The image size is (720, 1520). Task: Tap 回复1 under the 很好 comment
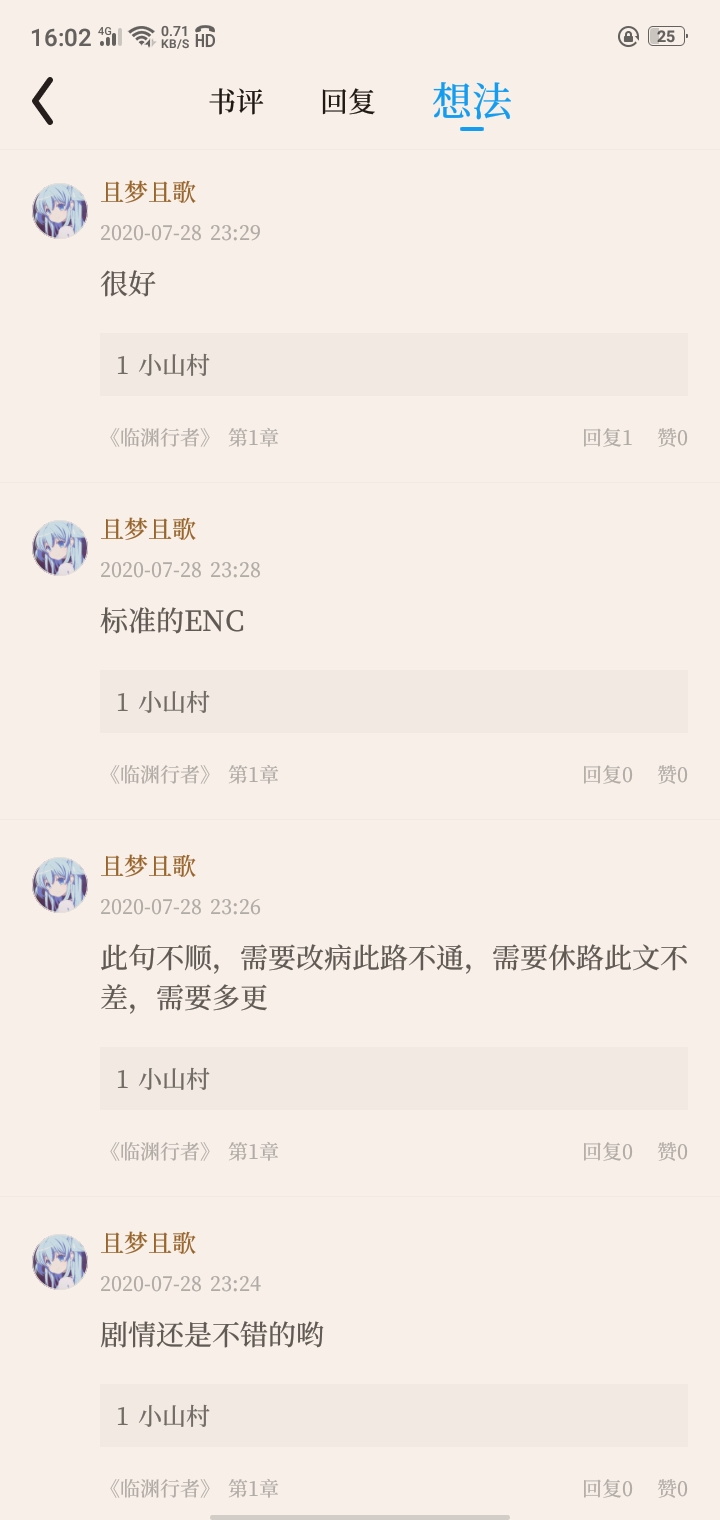pyautogui.click(x=607, y=437)
